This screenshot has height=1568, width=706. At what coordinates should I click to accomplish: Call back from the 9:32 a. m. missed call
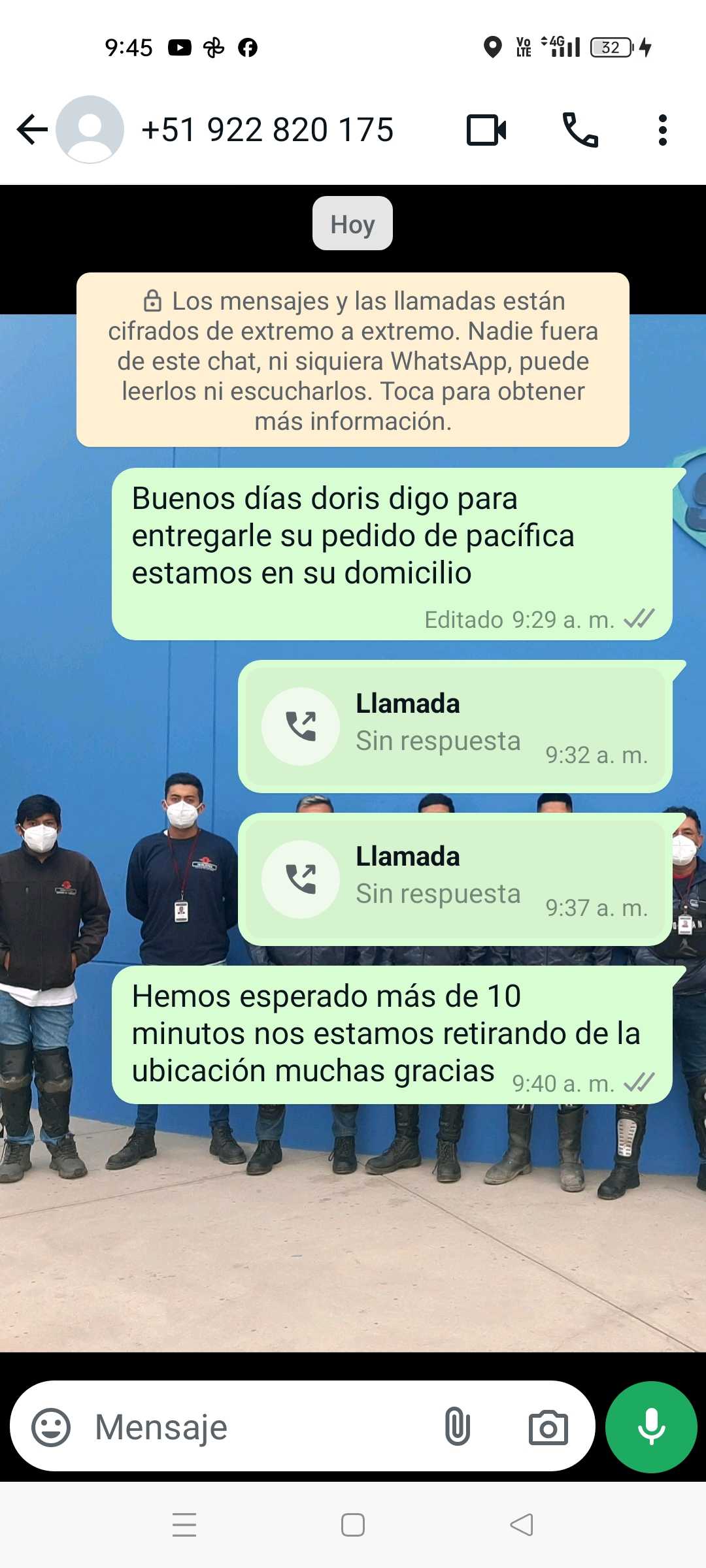click(x=301, y=726)
